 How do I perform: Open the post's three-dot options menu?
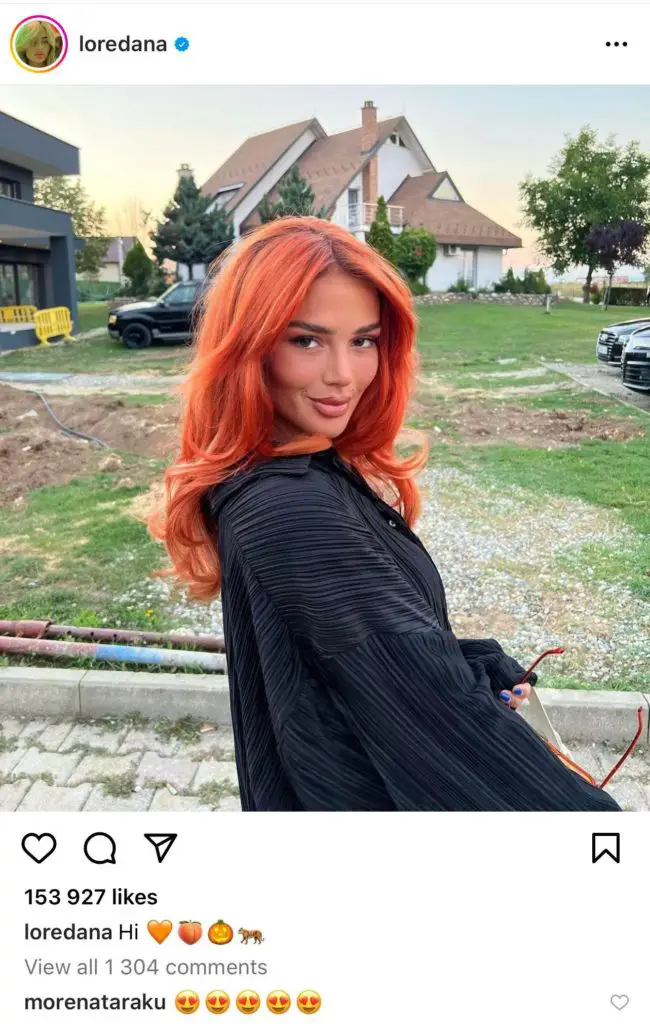pos(616,44)
